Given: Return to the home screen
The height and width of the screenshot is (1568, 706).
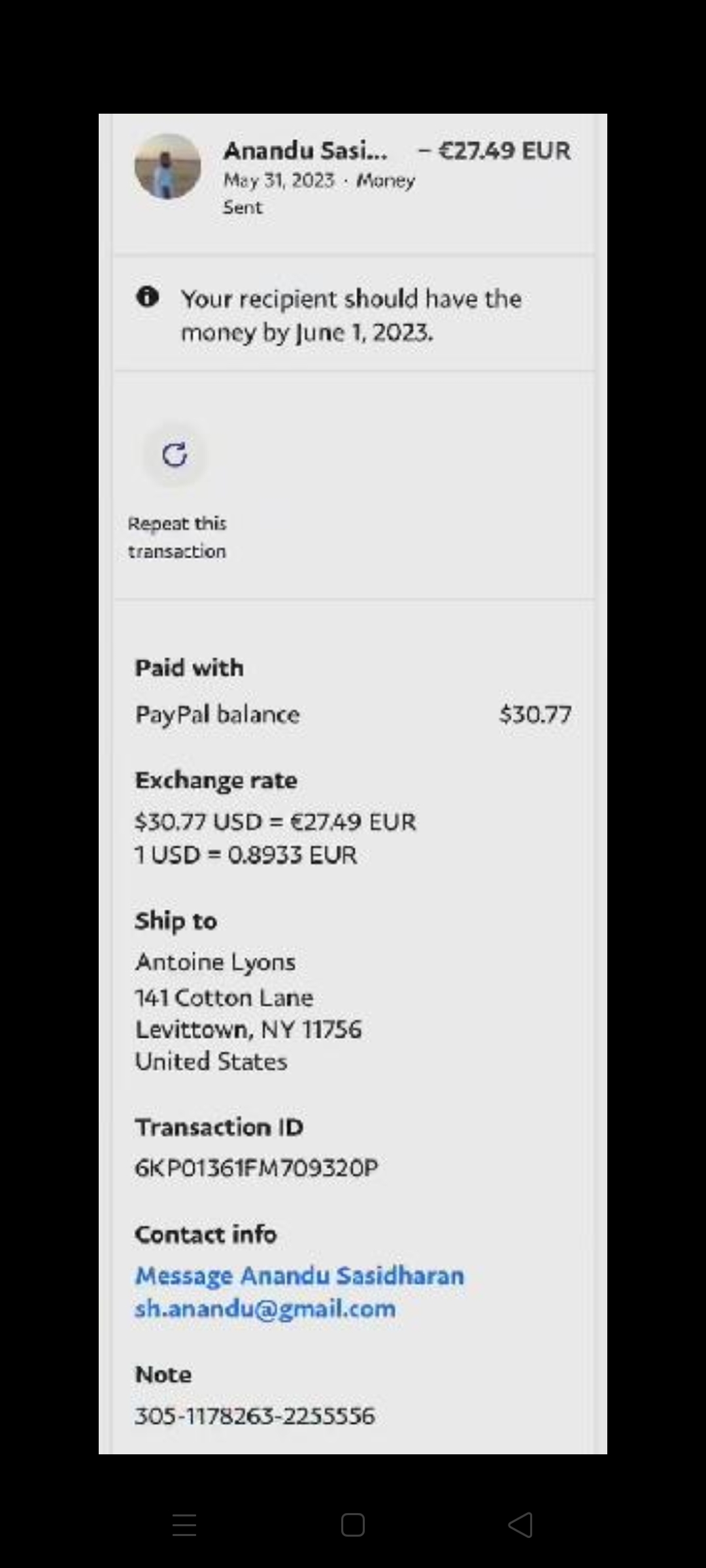Looking at the screenshot, I should click(x=353, y=1525).
